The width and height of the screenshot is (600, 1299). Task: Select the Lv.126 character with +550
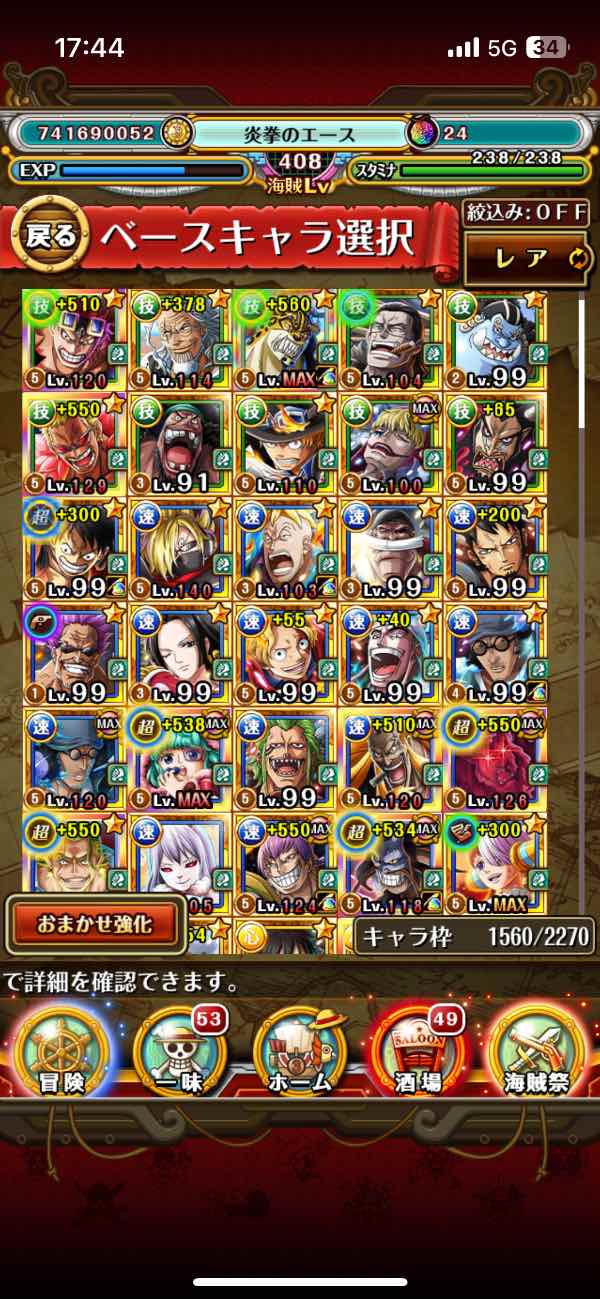[x=497, y=760]
